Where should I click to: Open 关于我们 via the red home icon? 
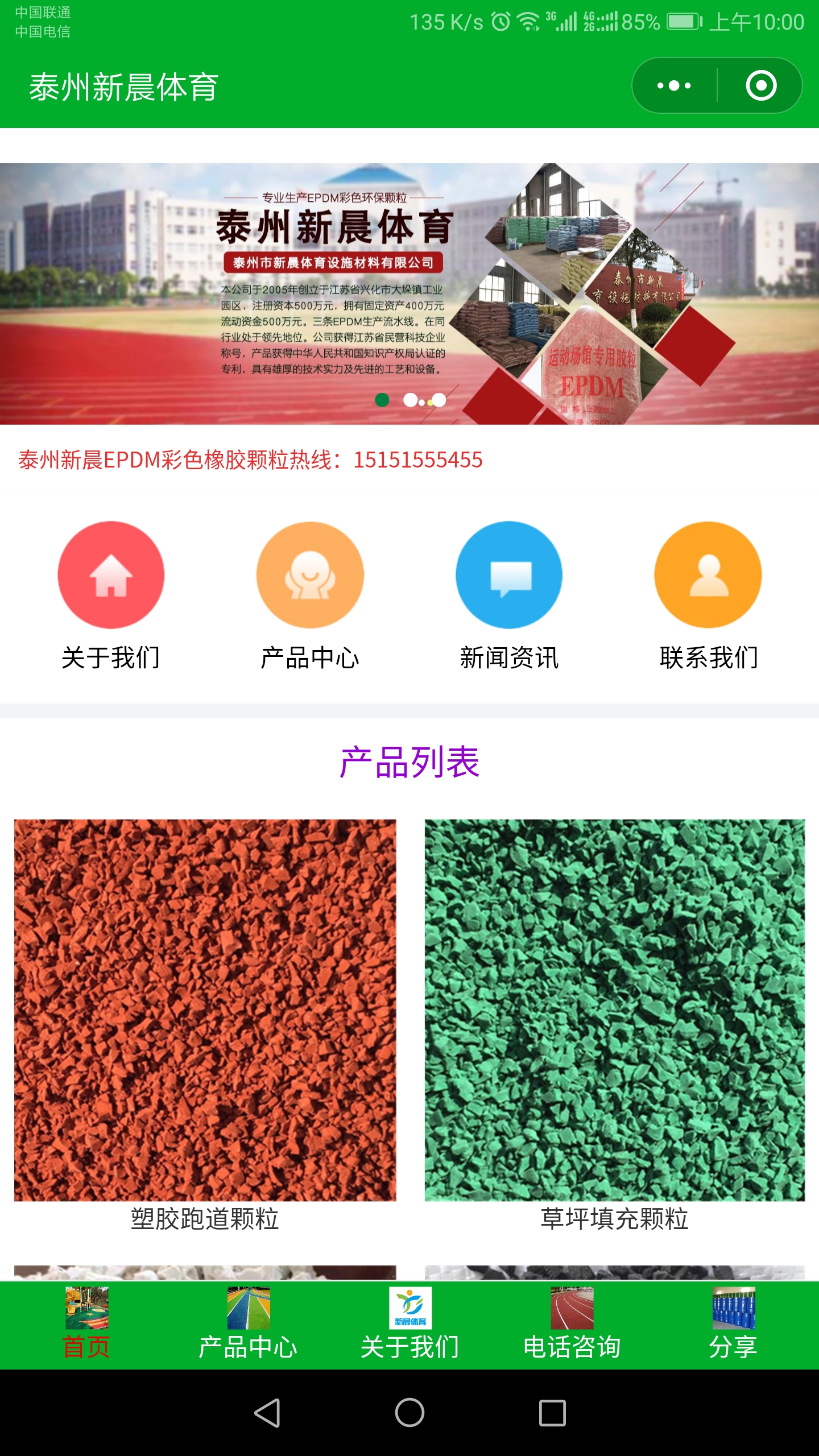click(111, 574)
